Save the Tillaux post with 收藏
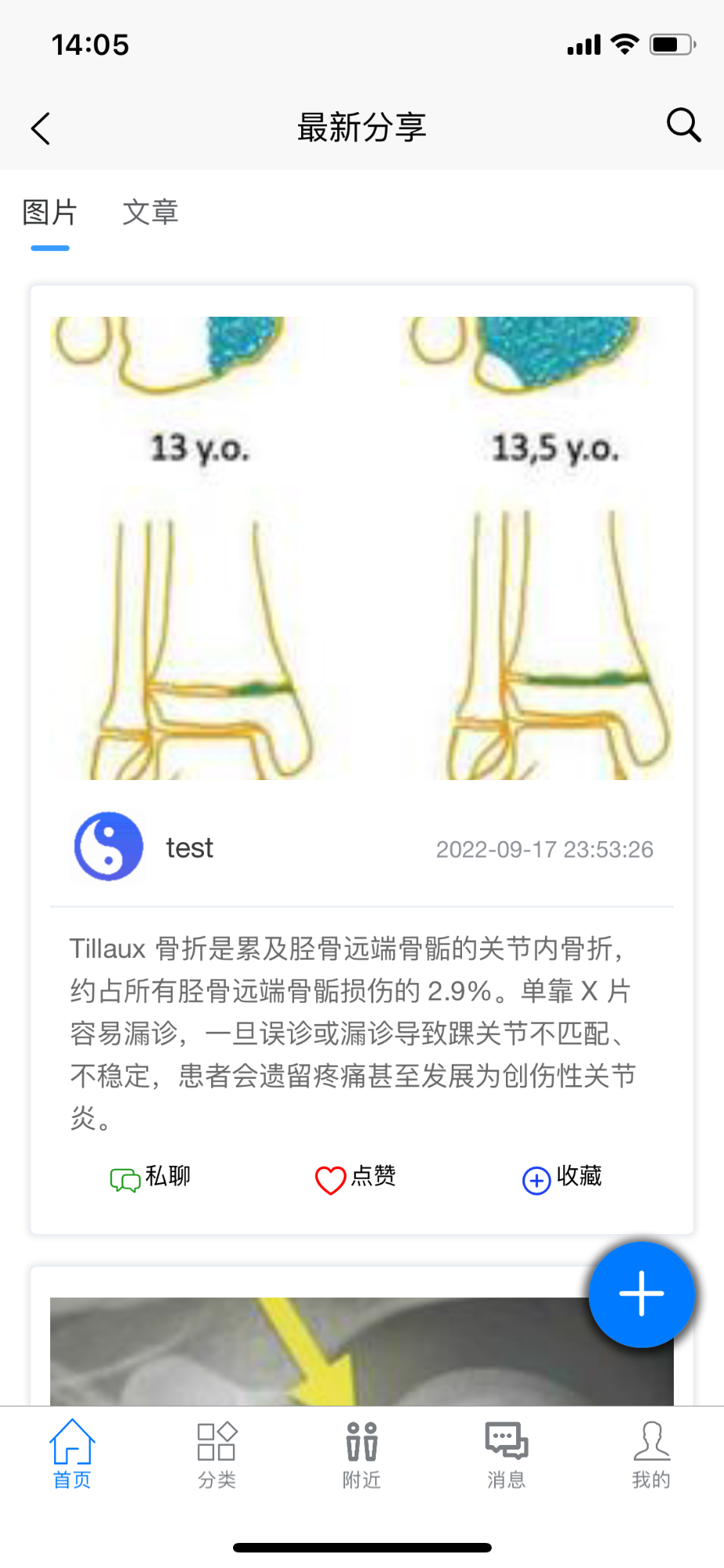 562,1177
